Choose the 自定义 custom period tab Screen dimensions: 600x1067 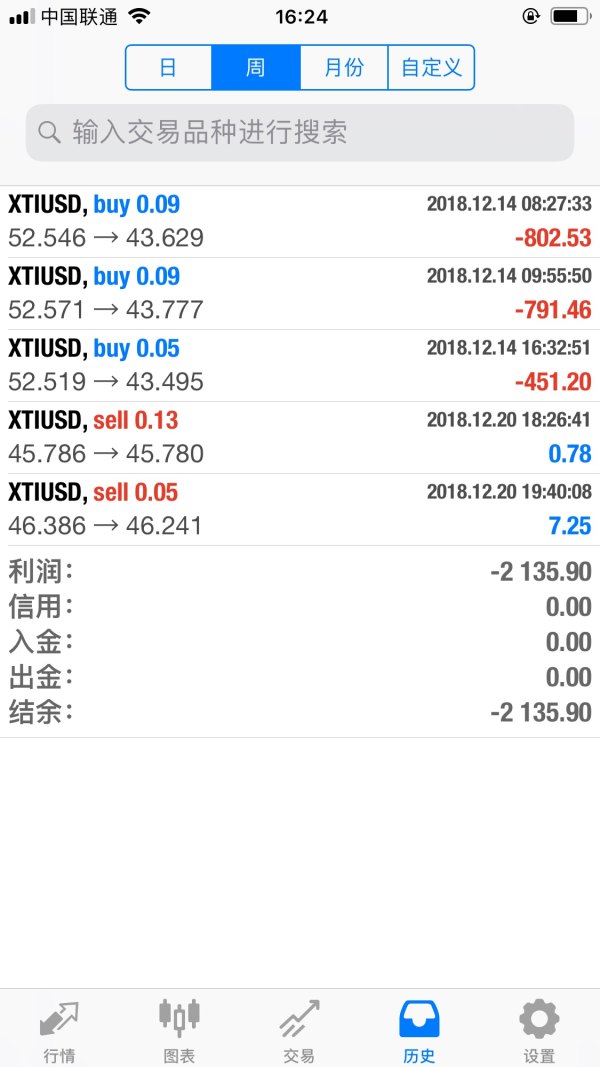(431, 68)
